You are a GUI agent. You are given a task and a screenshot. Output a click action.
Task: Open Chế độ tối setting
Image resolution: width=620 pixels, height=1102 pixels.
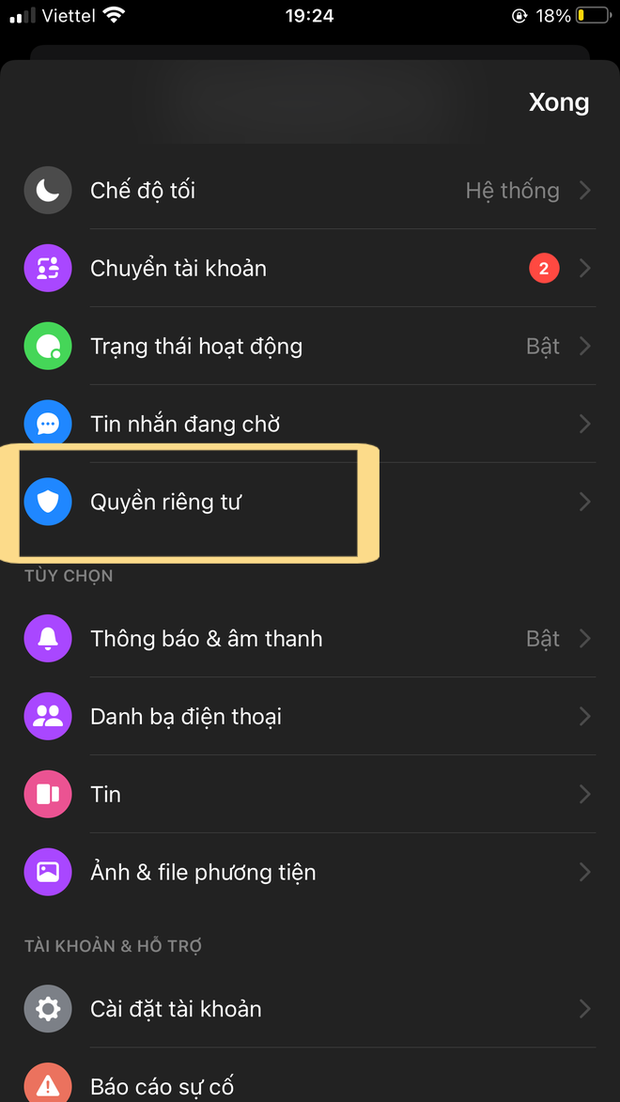click(310, 190)
